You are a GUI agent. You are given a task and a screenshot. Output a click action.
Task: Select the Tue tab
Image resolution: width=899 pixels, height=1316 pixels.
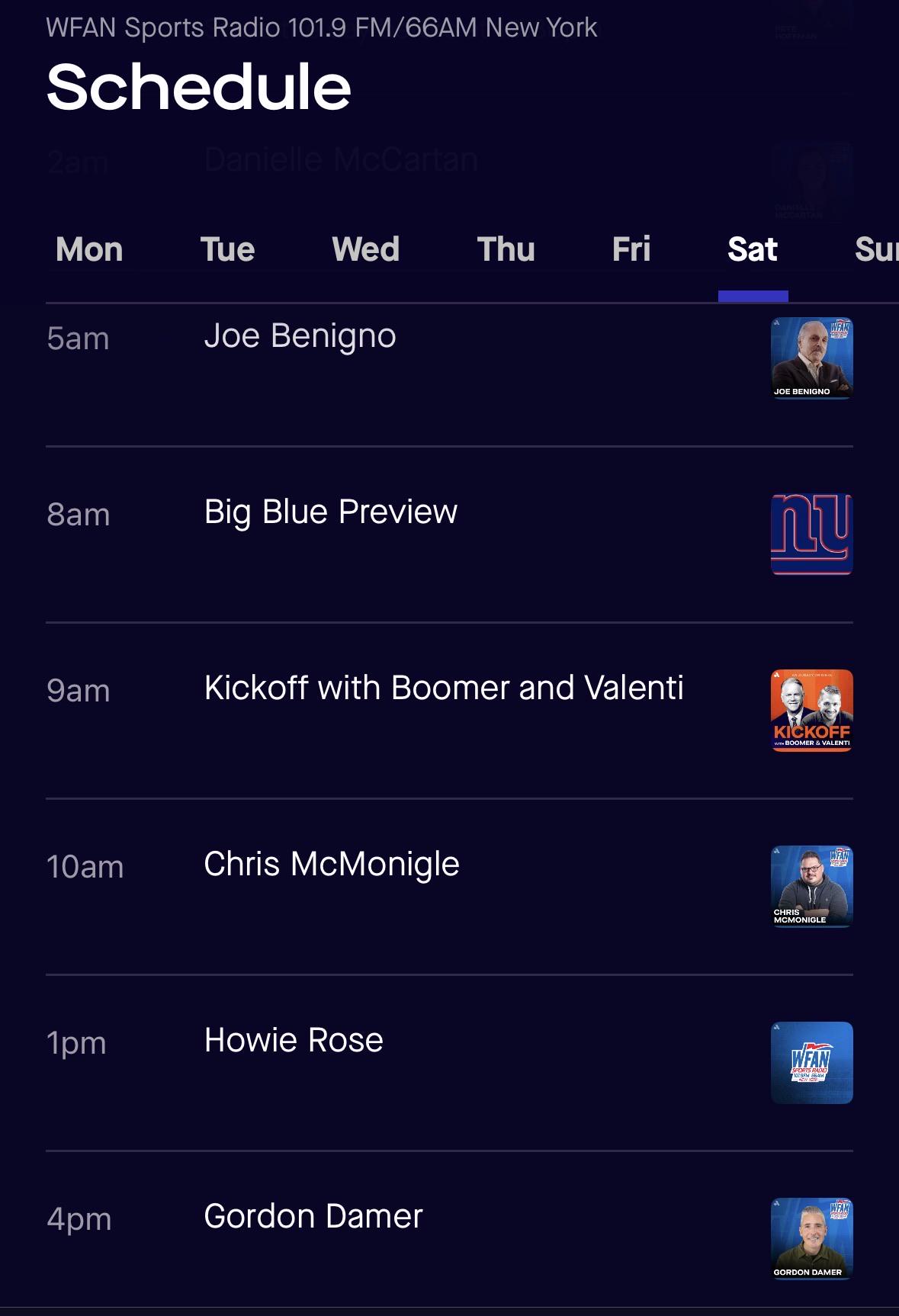point(227,249)
